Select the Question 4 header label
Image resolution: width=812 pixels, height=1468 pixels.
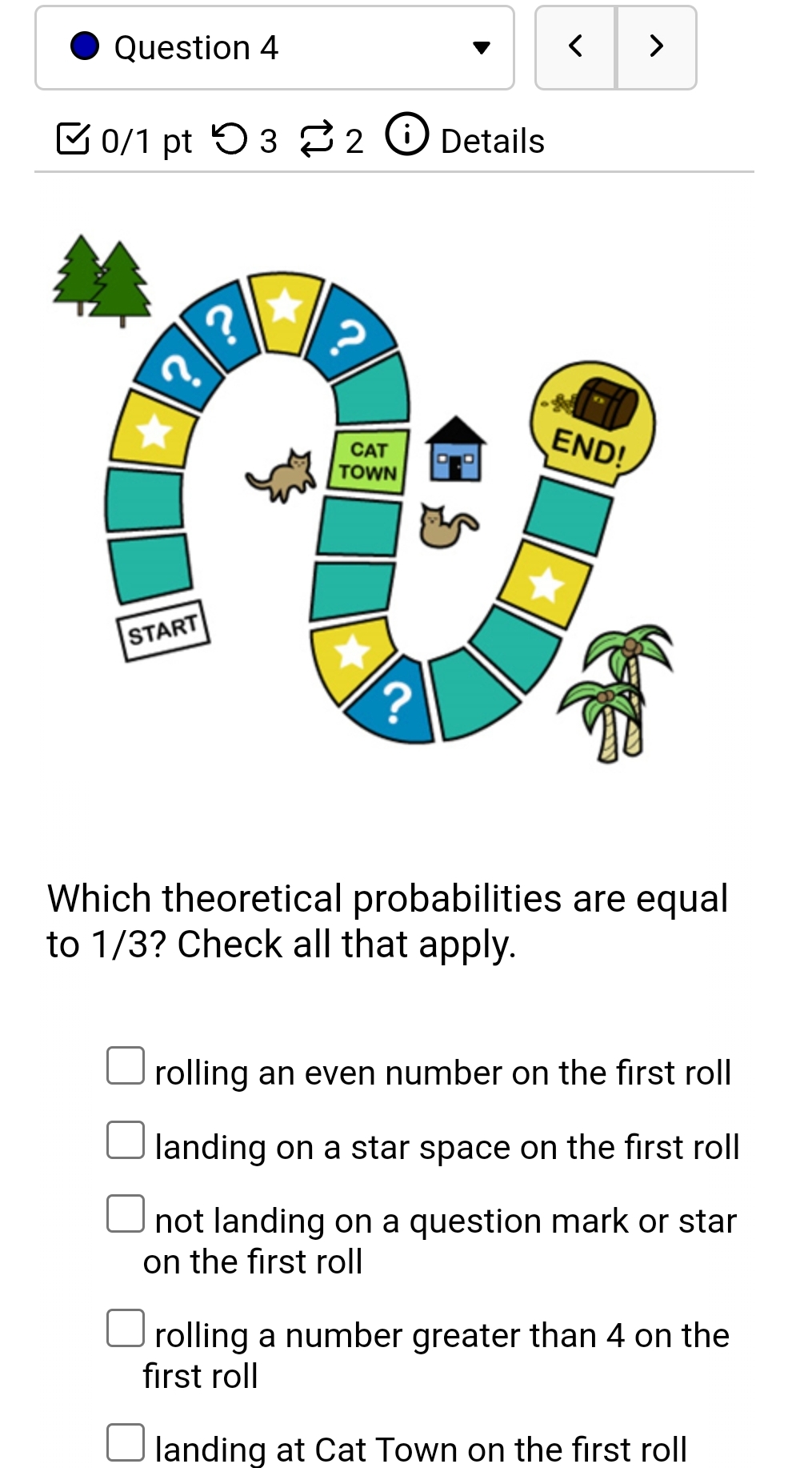point(195,46)
